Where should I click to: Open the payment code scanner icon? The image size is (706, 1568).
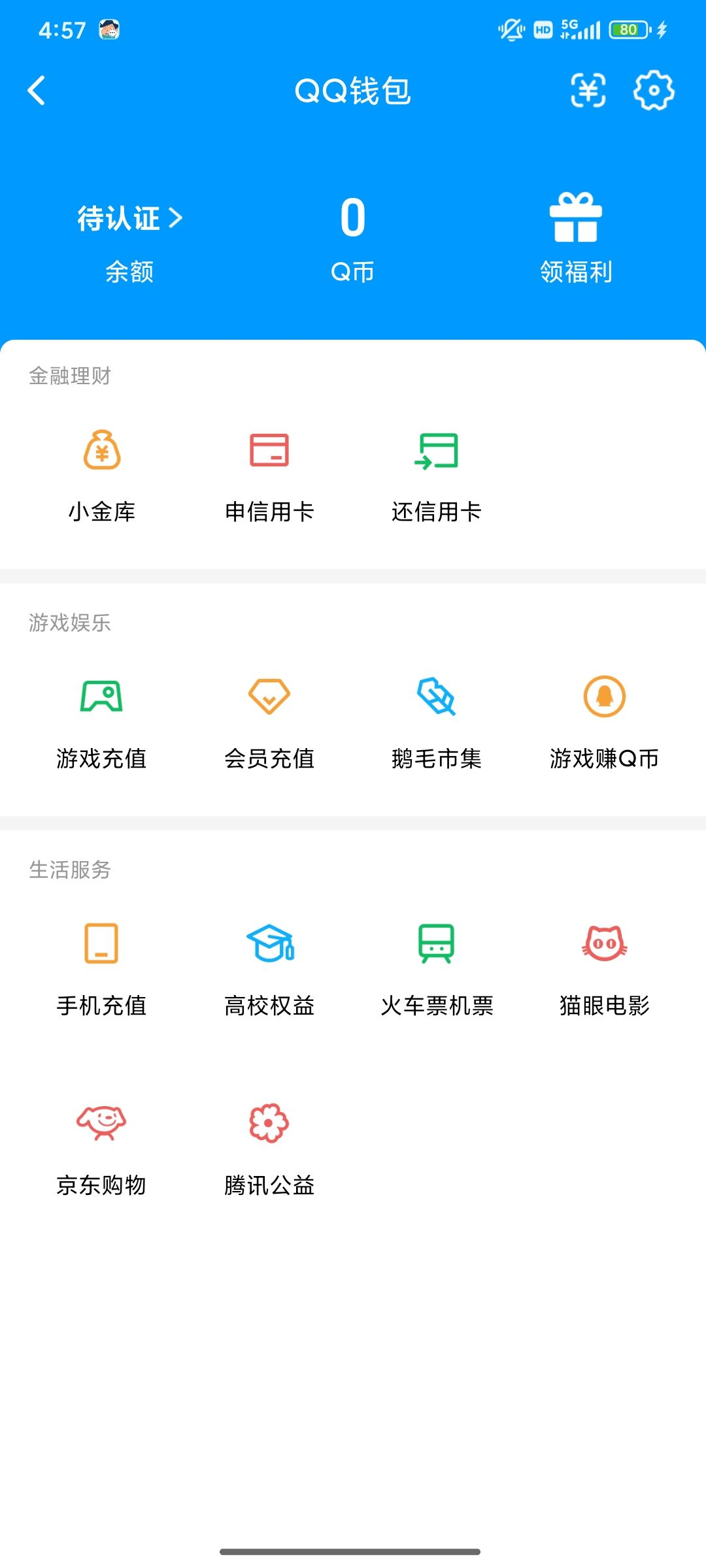(x=588, y=91)
